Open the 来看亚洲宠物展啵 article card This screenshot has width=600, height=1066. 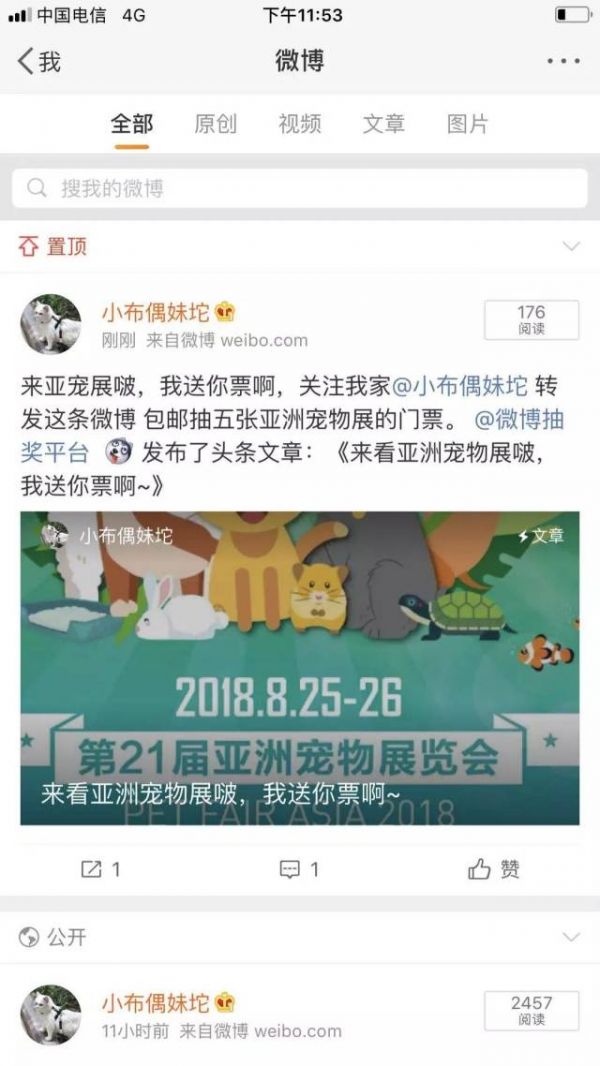point(300,668)
